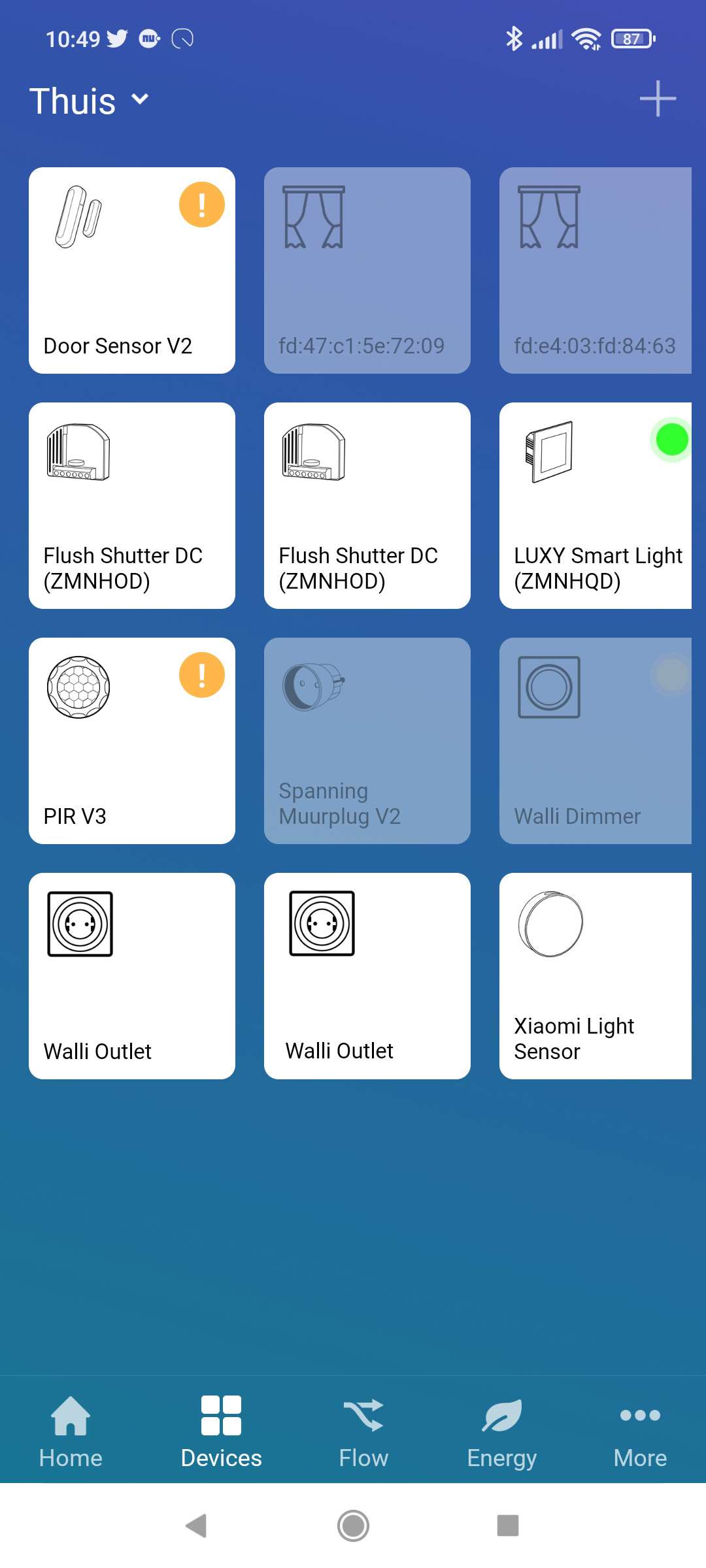Open the Walli Dimmer tile
The image size is (706, 1568).
[595, 741]
